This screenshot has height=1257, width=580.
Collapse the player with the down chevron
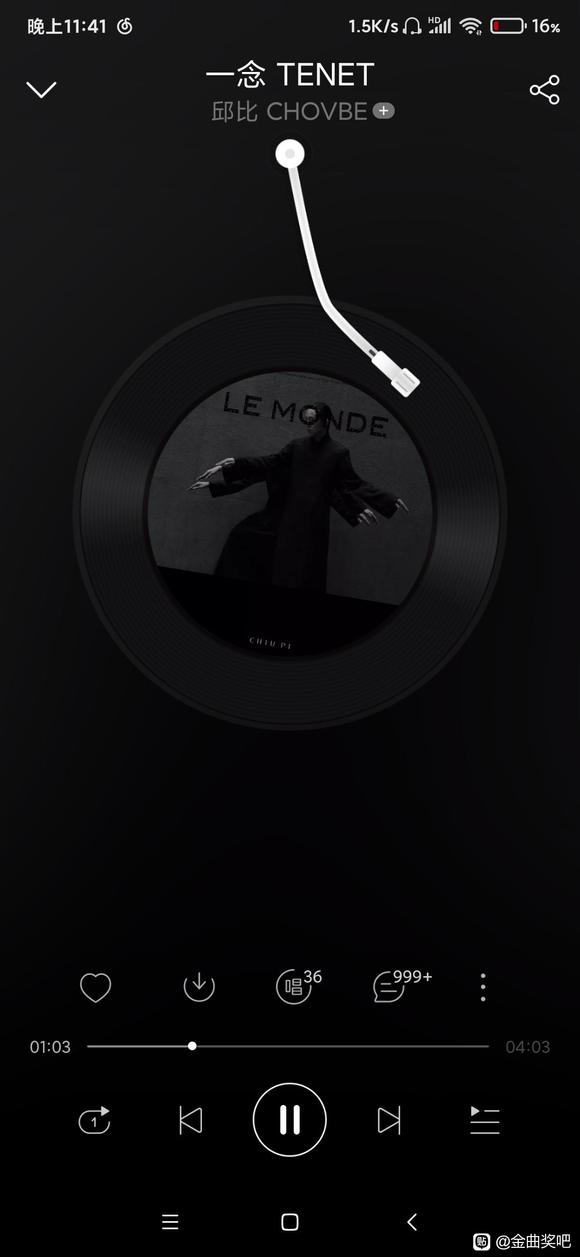[x=41, y=90]
